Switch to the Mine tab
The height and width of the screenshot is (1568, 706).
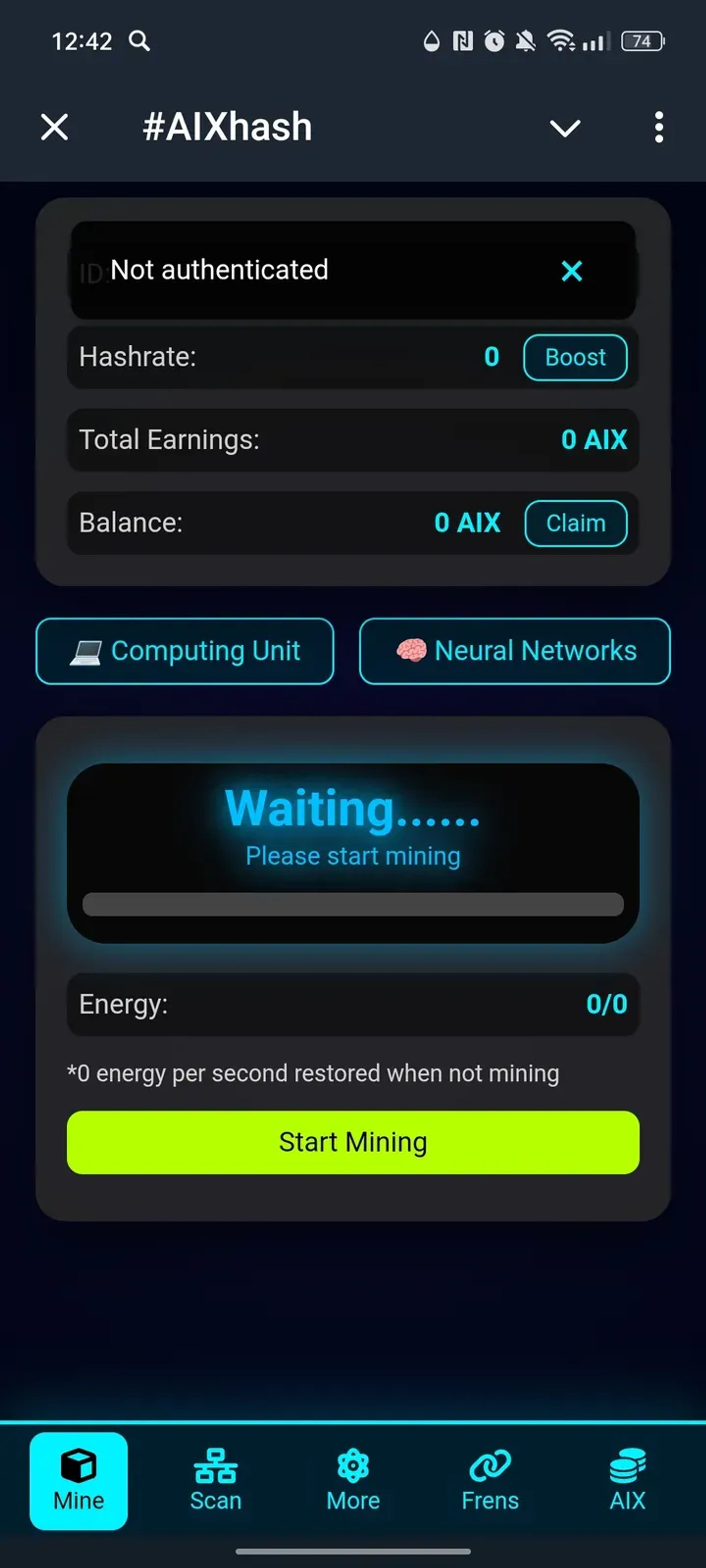click(79, 1480)
